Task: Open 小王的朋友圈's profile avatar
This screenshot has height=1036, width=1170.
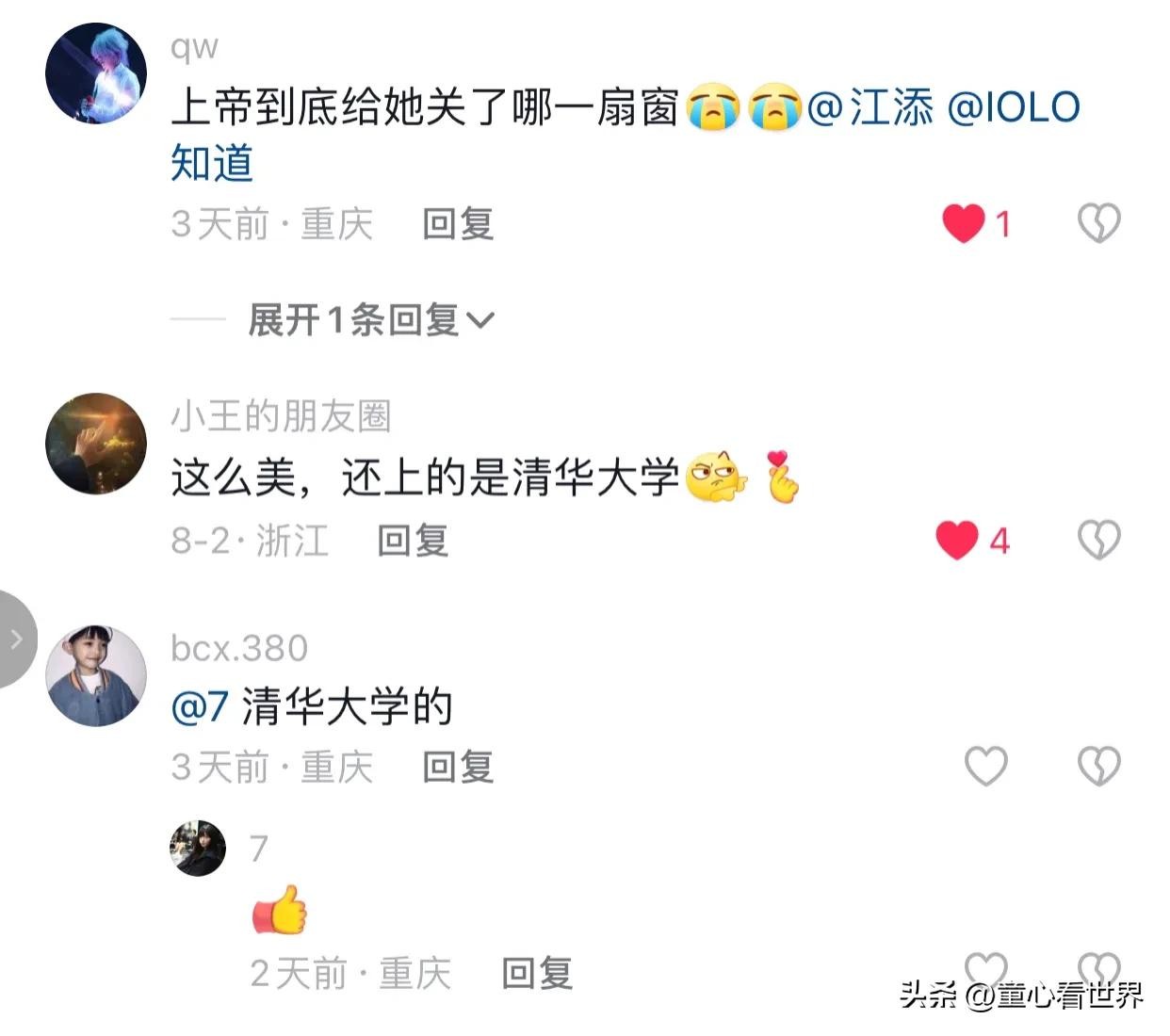Action: [x=96, y=443]
